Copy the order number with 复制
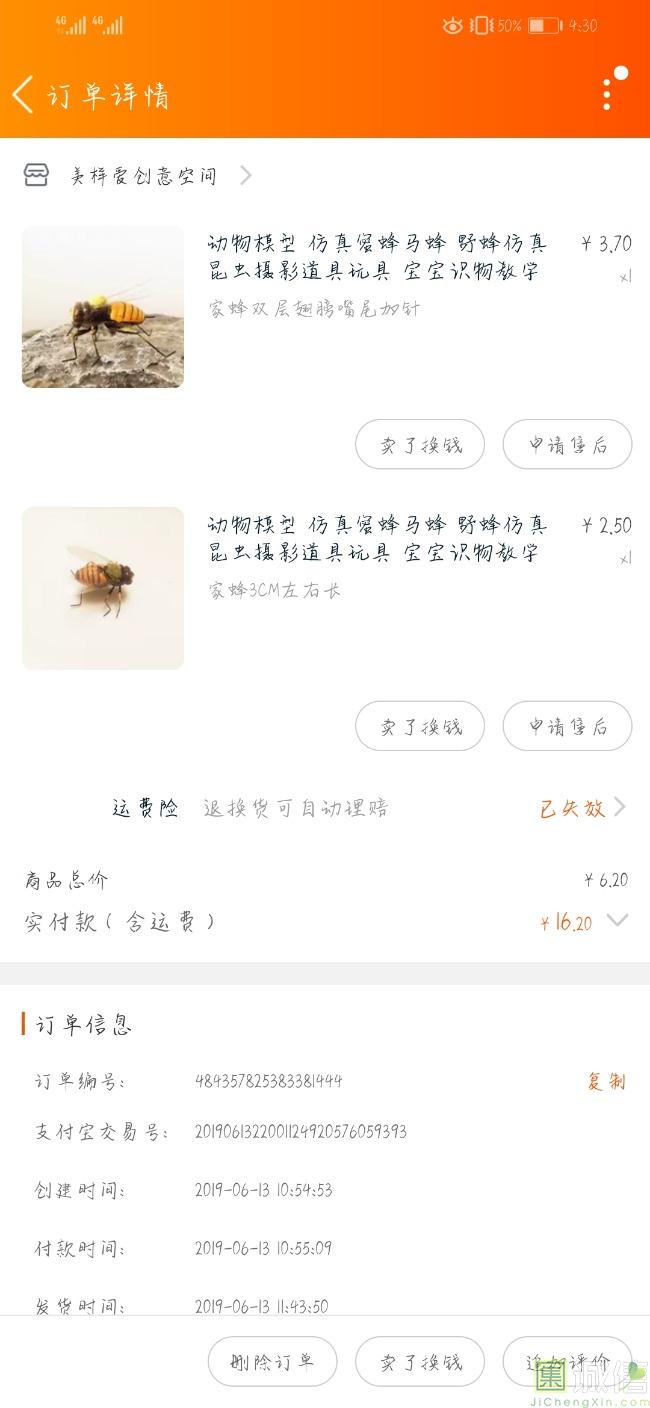The image size is (650, 1408). click(x=606, y=1081)
